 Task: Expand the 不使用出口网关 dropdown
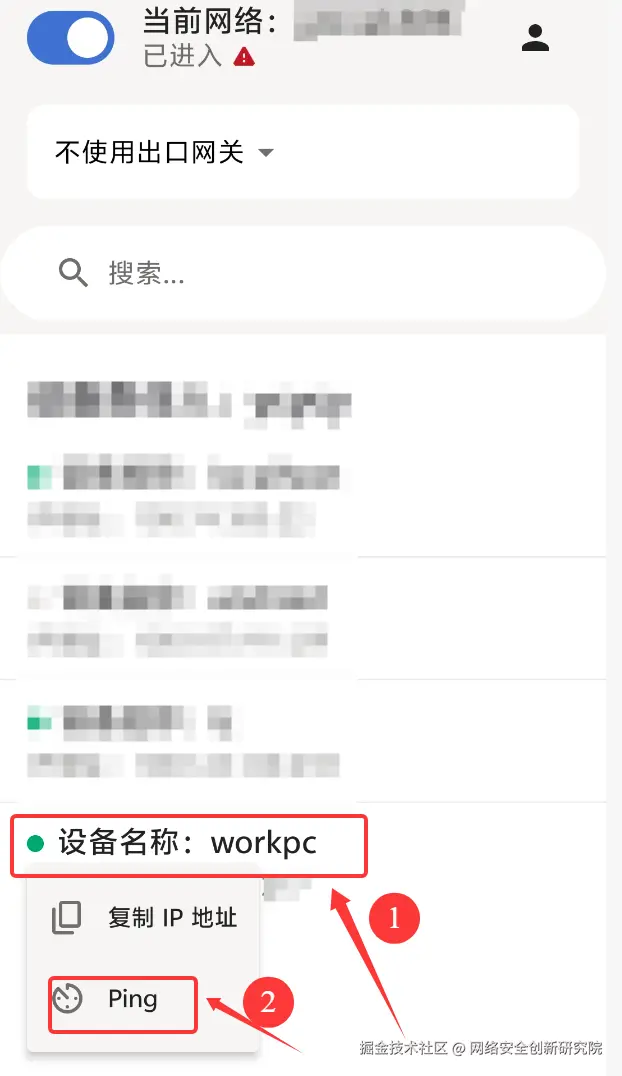point(165,153)
